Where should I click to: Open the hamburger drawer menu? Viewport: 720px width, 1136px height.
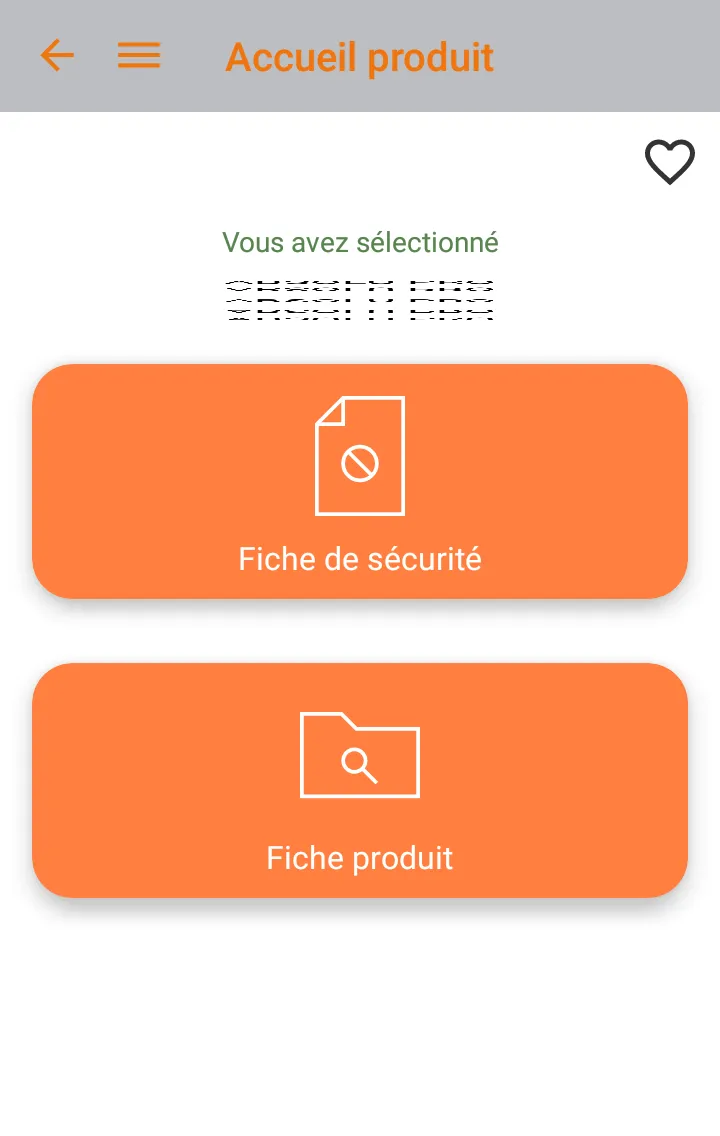tap(139, 56)
